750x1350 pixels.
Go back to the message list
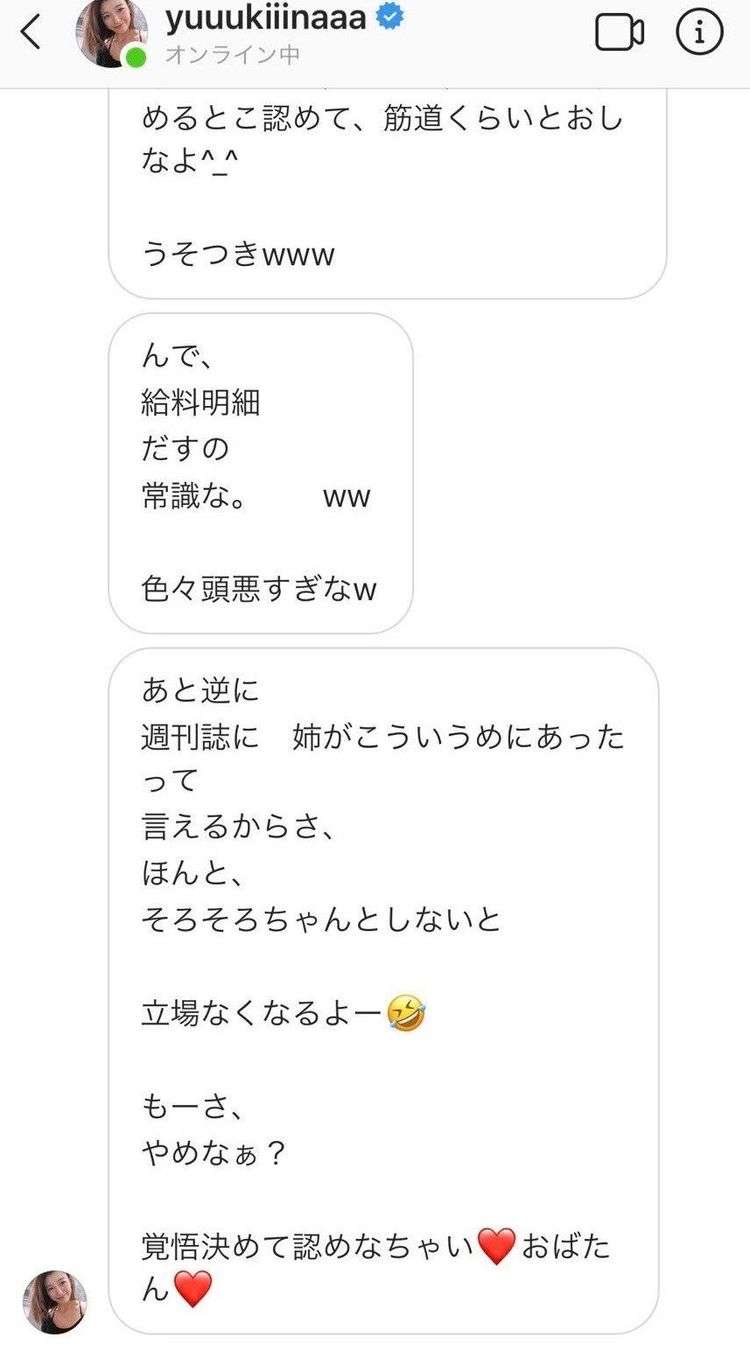point(32,33)
